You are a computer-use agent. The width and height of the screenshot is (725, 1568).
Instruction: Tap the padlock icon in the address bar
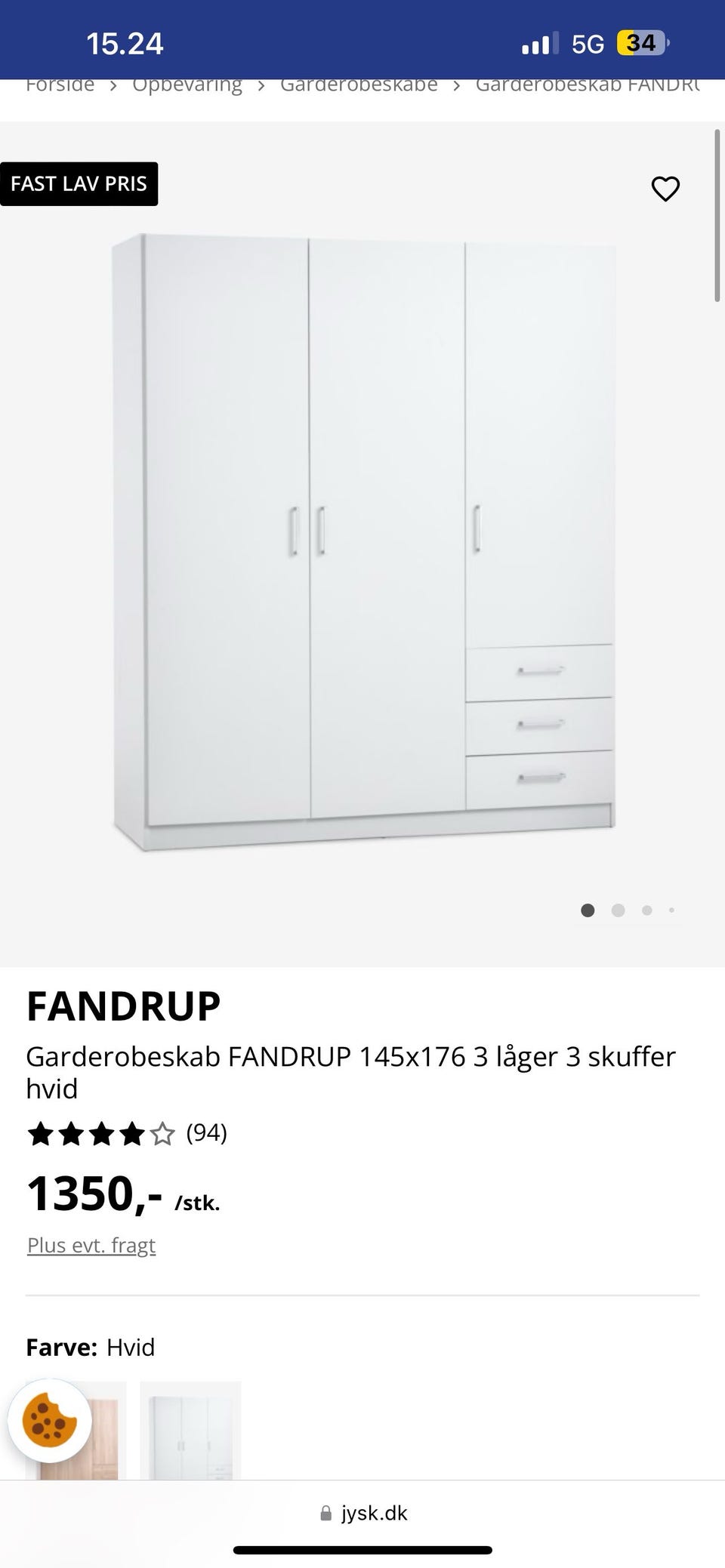click(325, 1512)
